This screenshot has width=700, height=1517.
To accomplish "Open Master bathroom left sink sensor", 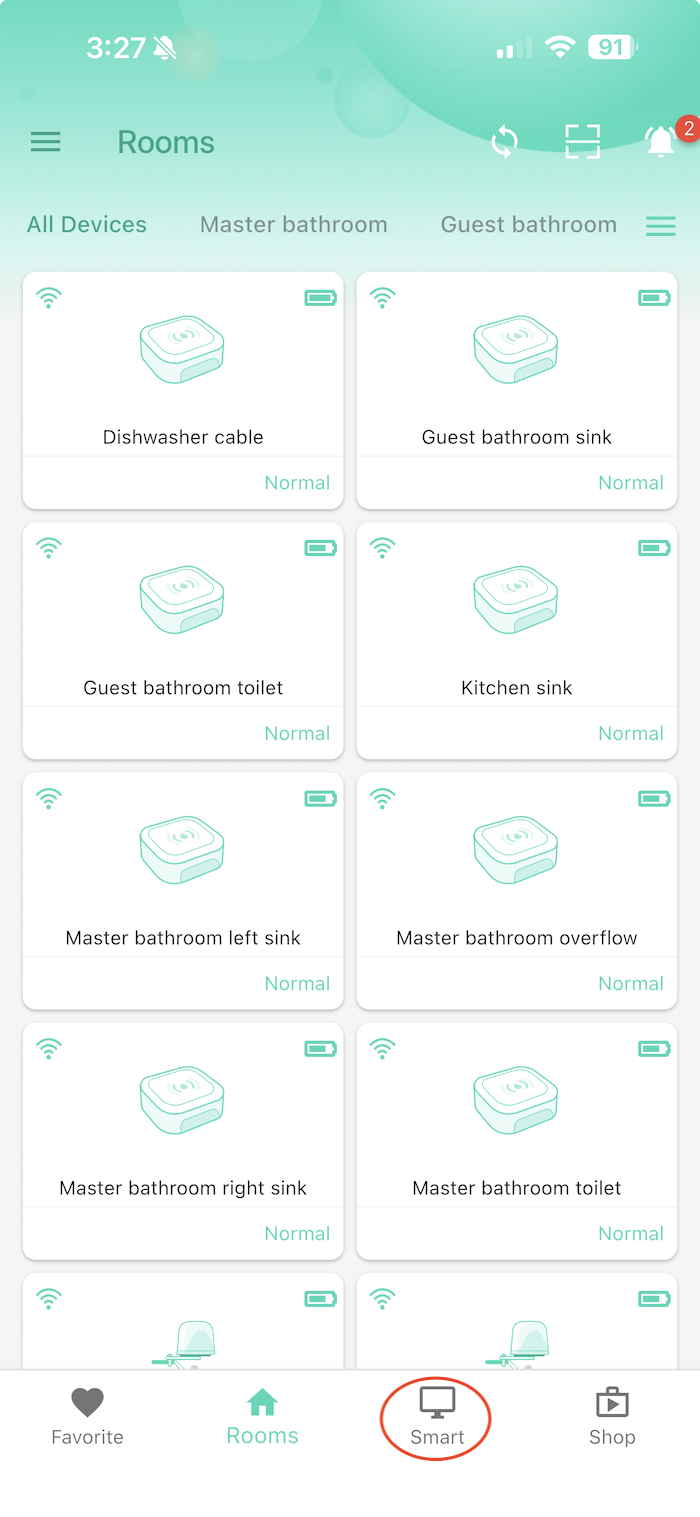I will click(x=183, y=890).
